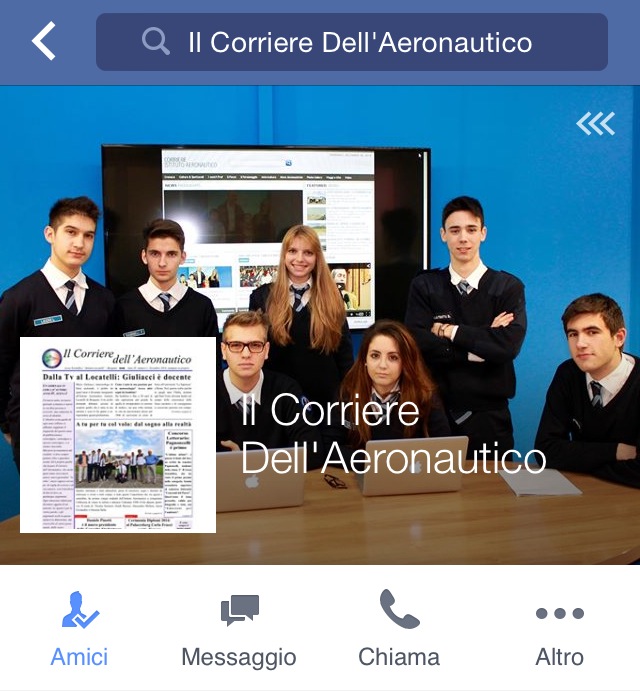Tap the search field showing Il Corriere Dell'Aeronautico
Screen dimensions: 640x691
(x=351, y=42)
